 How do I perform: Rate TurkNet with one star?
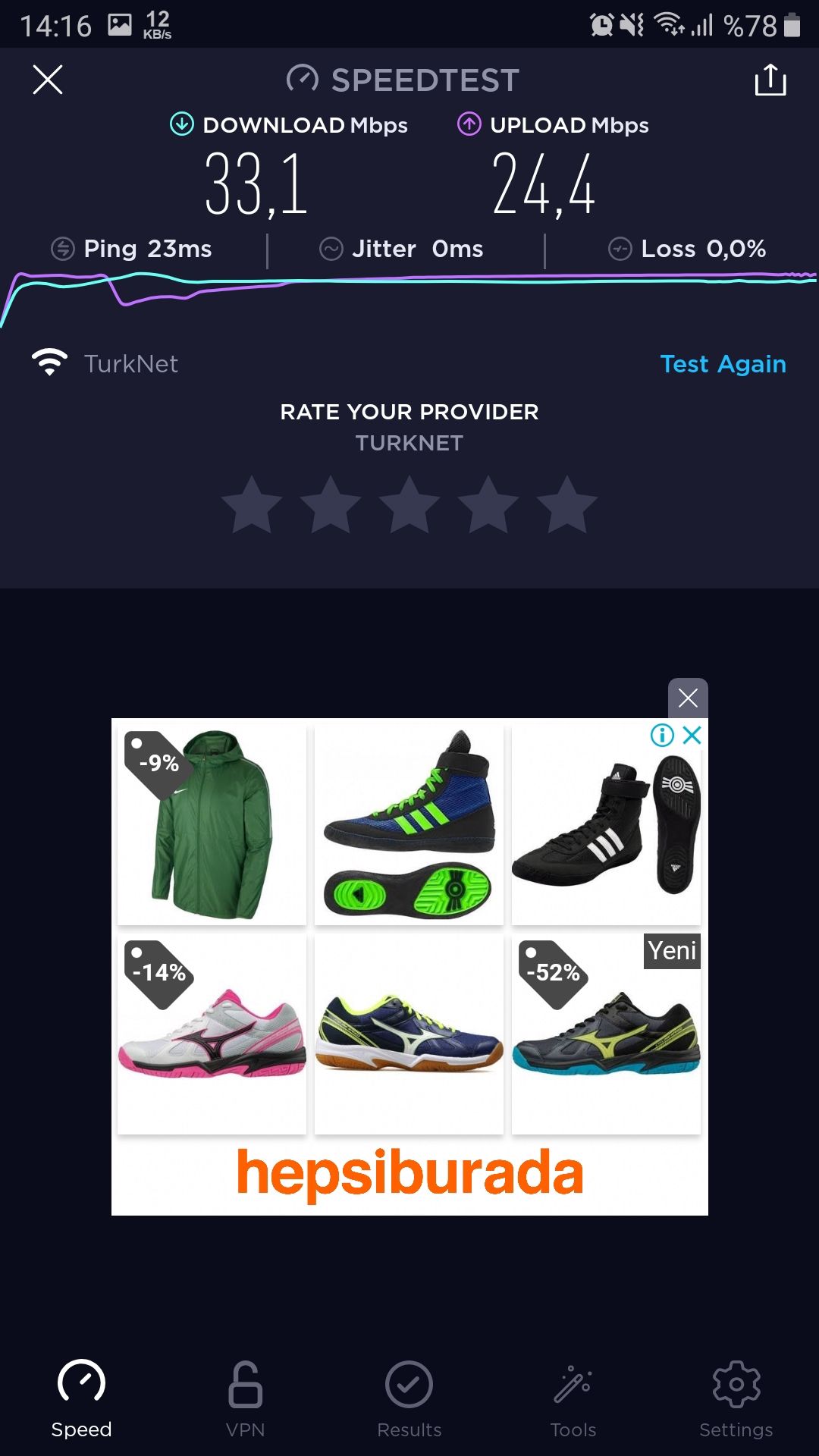252,505
